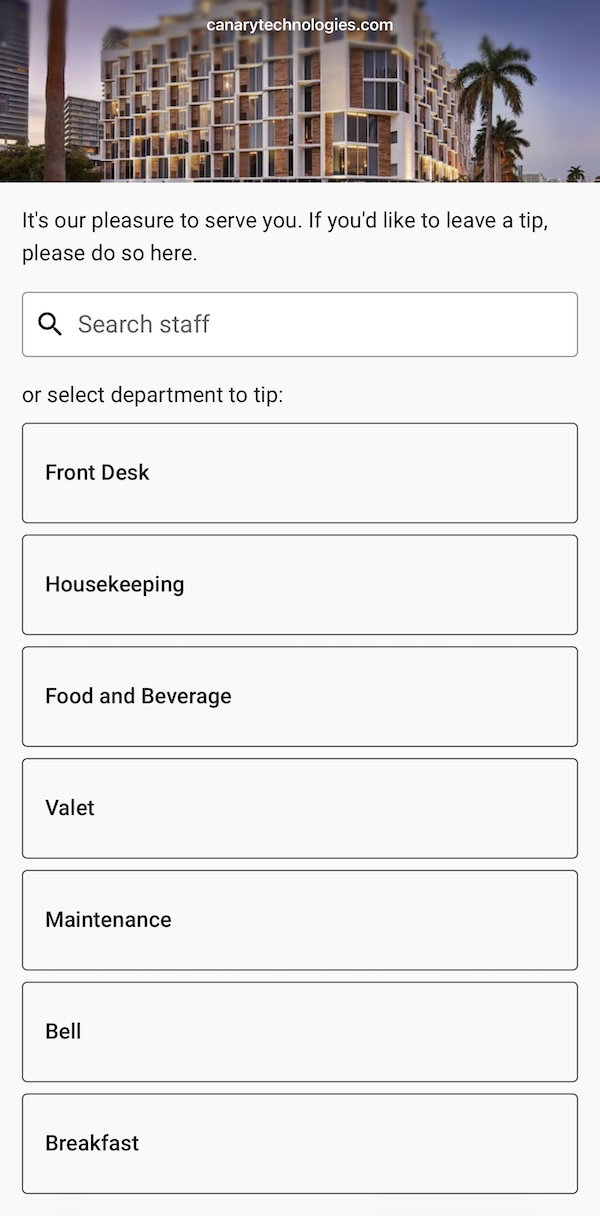This screenshot has width=600, height=1216.
Task: Select Valet for tipping
Action: pyautogui.click(x=300, y=808)
